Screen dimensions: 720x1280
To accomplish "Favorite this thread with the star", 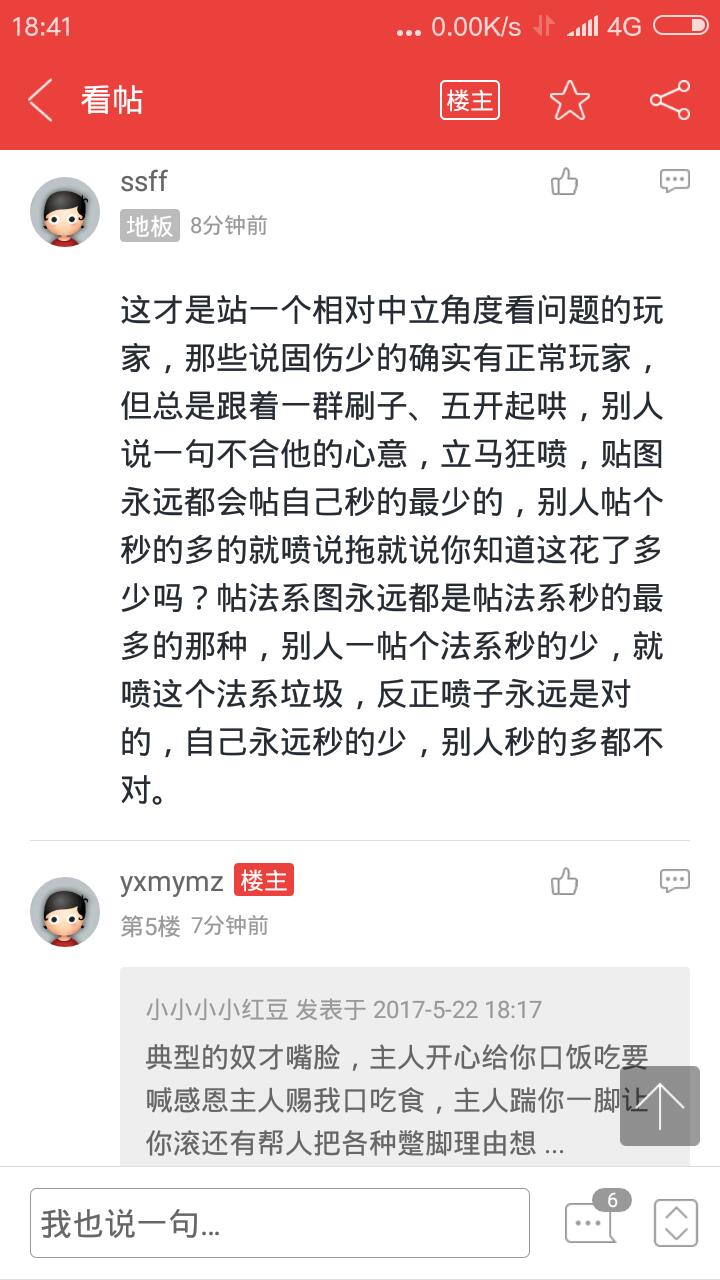I will (x=569, y=100).
